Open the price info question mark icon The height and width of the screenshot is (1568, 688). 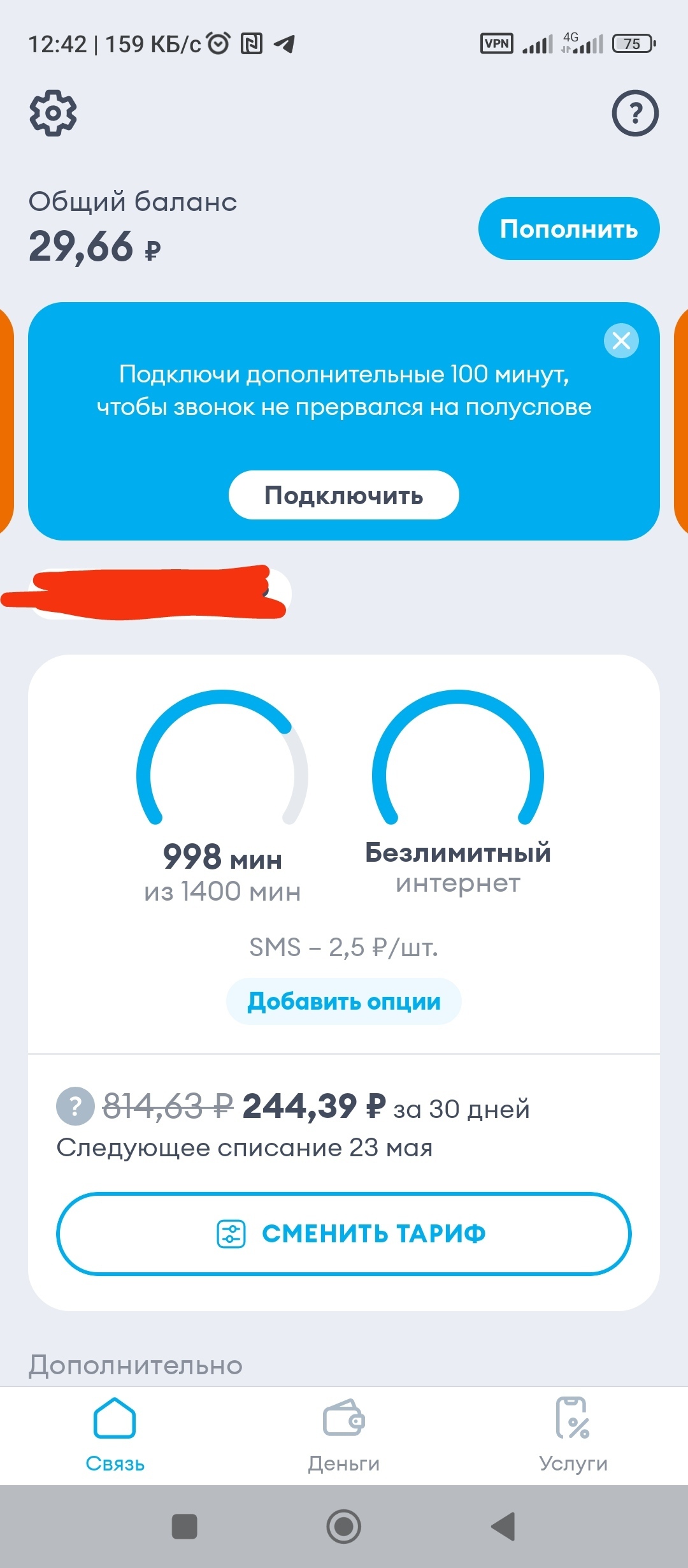[75, 1106]
